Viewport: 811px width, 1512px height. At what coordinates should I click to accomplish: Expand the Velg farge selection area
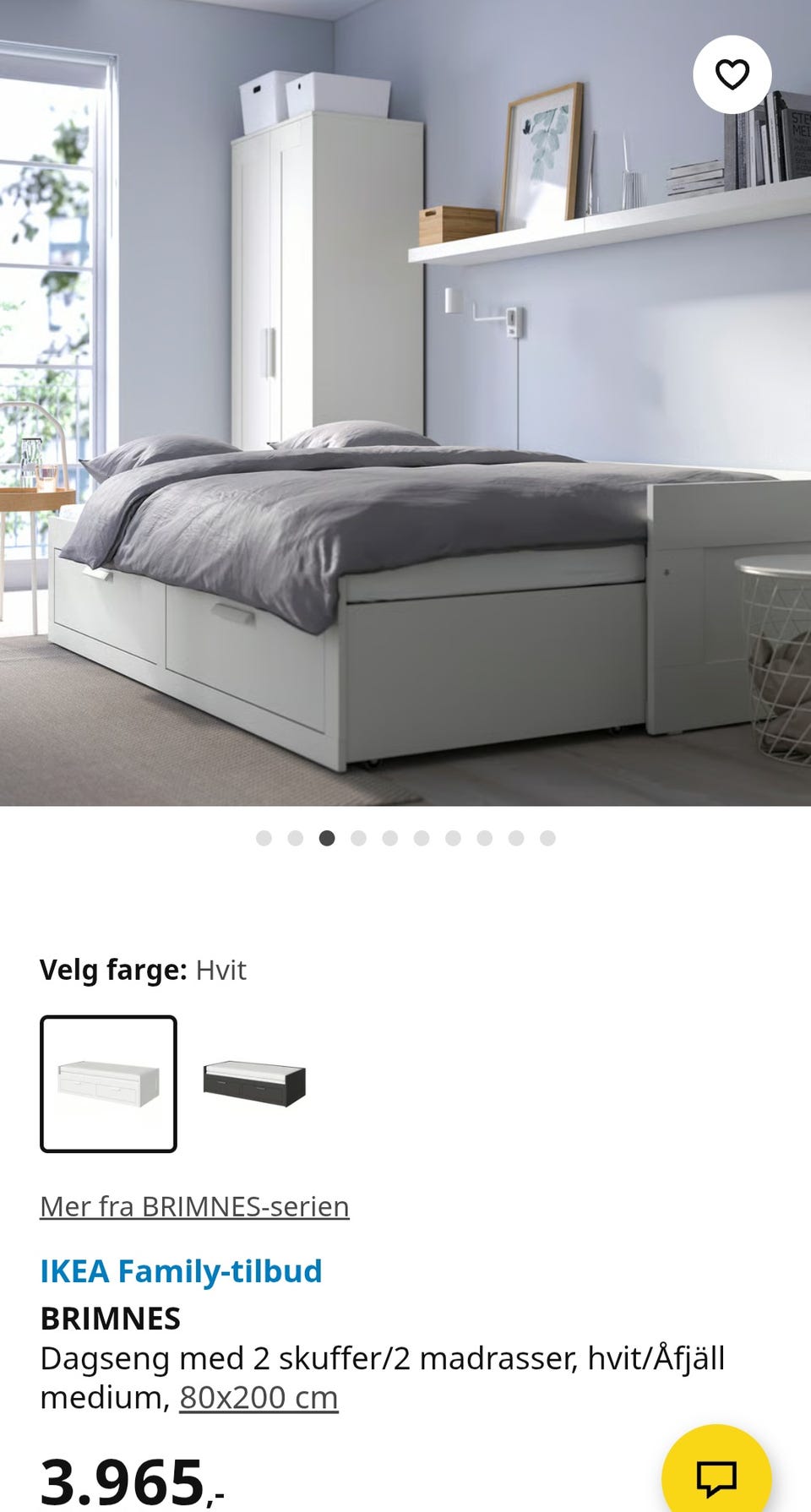(142, 970)
